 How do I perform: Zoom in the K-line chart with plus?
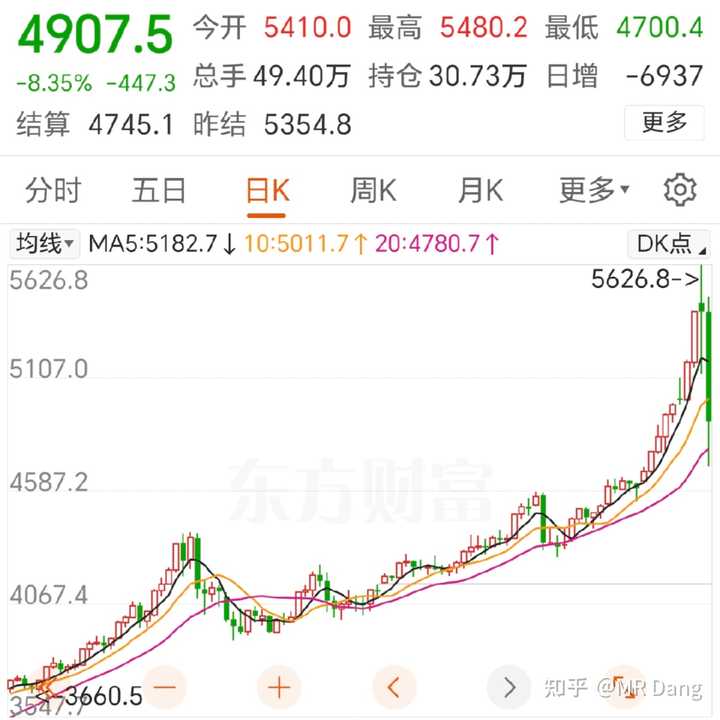279,687
